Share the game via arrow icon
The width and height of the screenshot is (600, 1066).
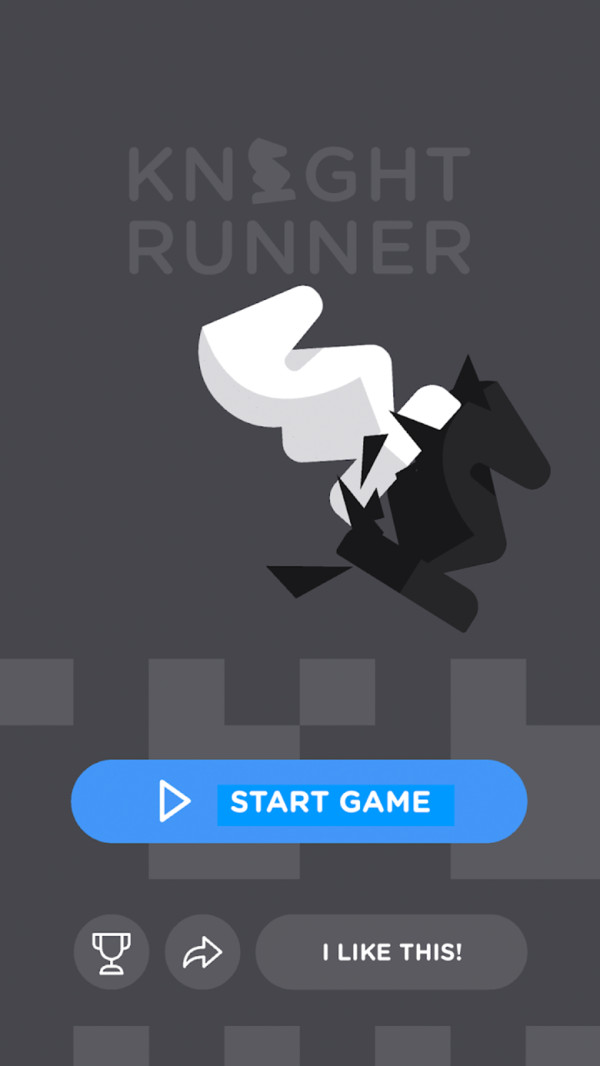click(x=202, y=952)
